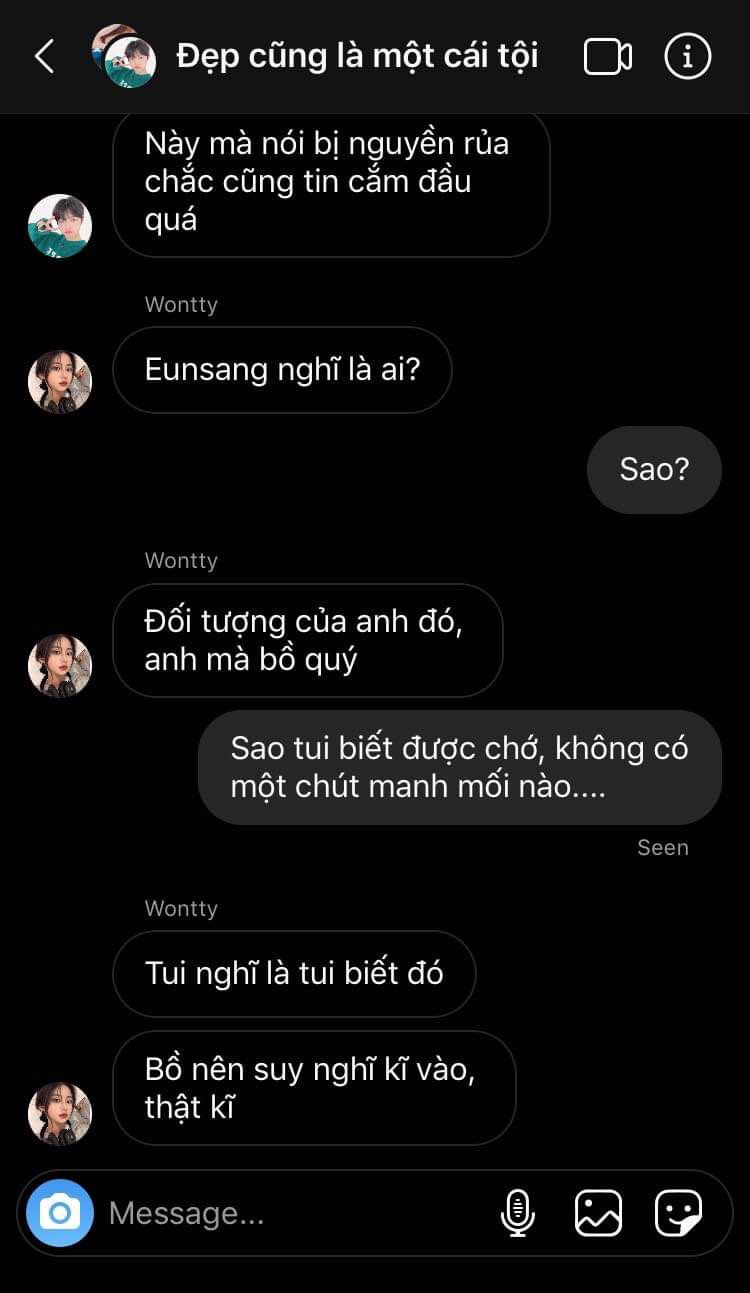Open the conversation info details
The width and height of the screenshot is (750, 1293).
click(x=688, y=57)
